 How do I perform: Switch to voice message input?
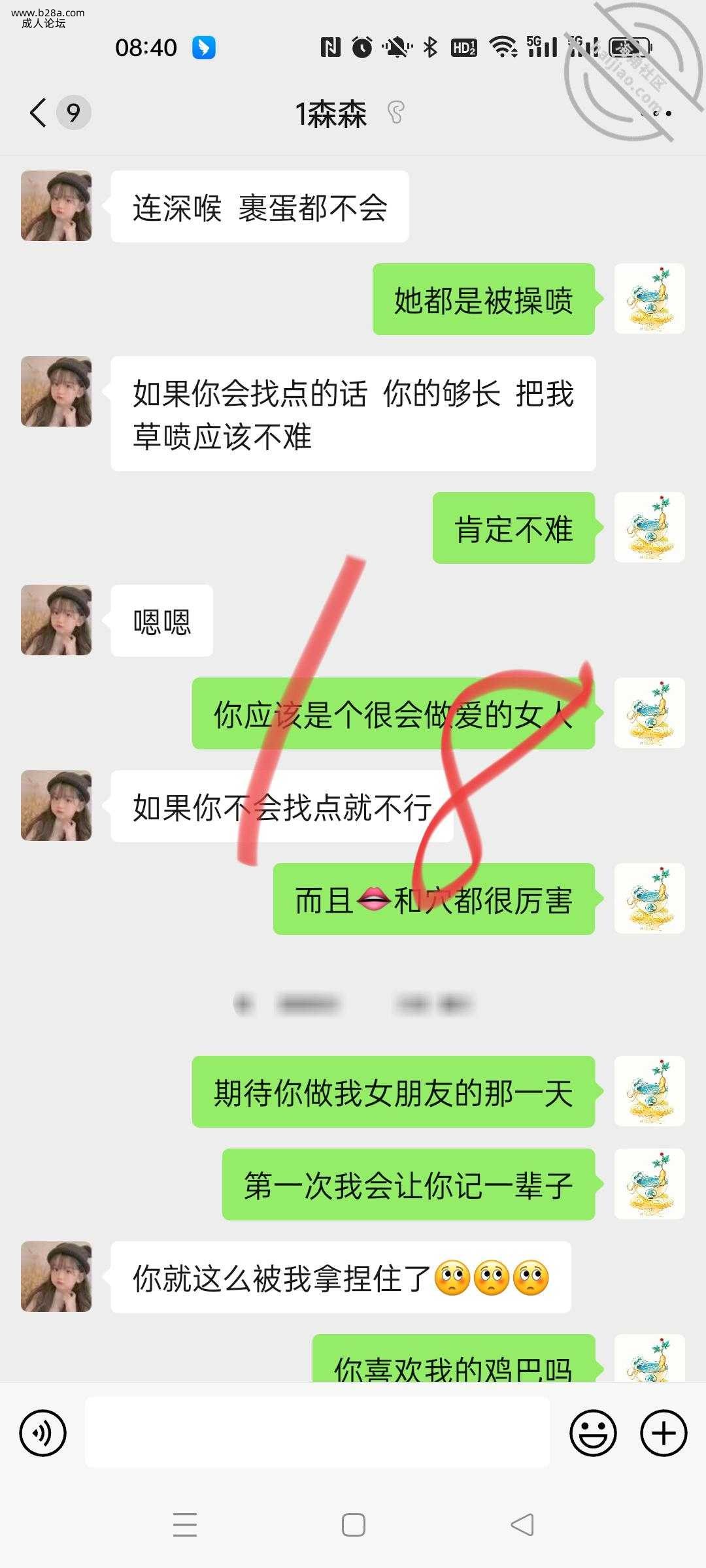point(43,1433)
